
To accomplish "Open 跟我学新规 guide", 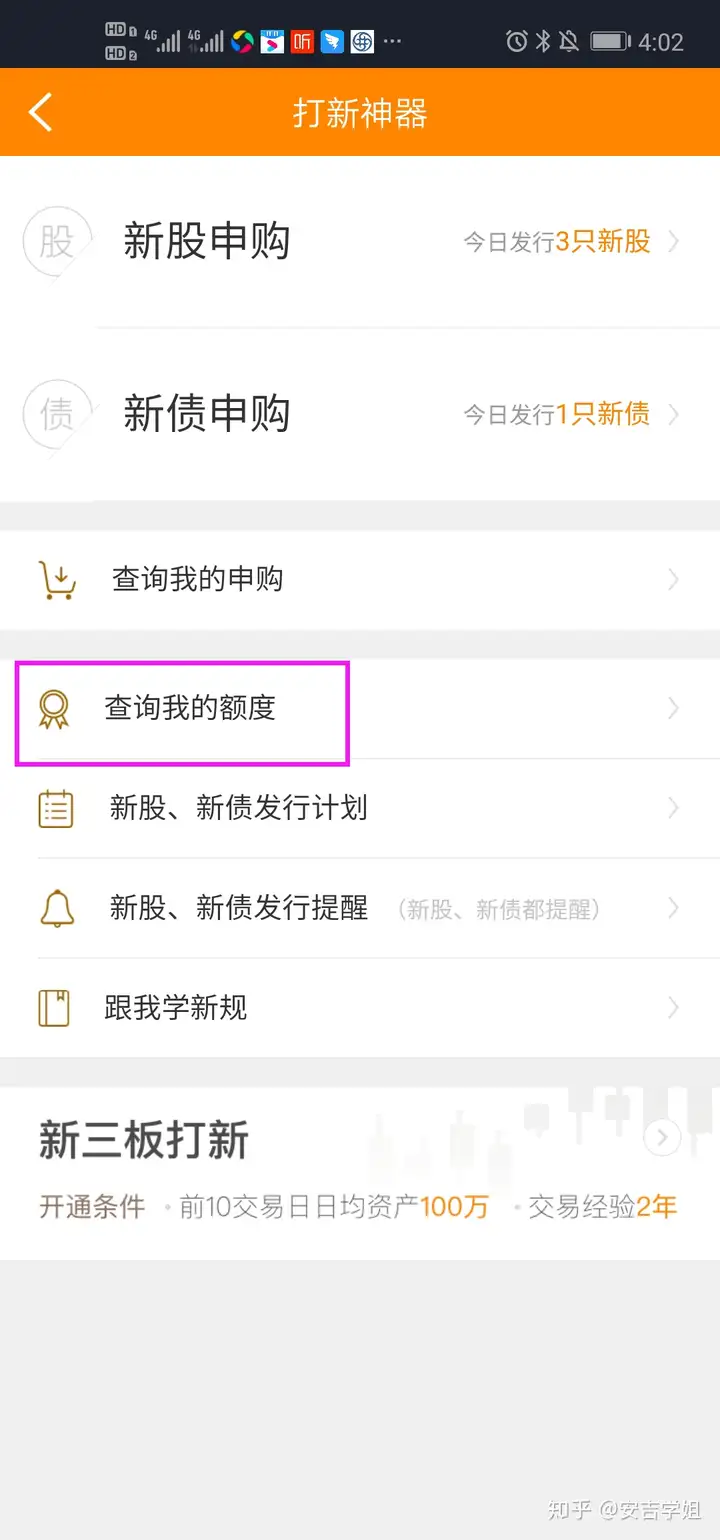I will (x=360, y=1008).
